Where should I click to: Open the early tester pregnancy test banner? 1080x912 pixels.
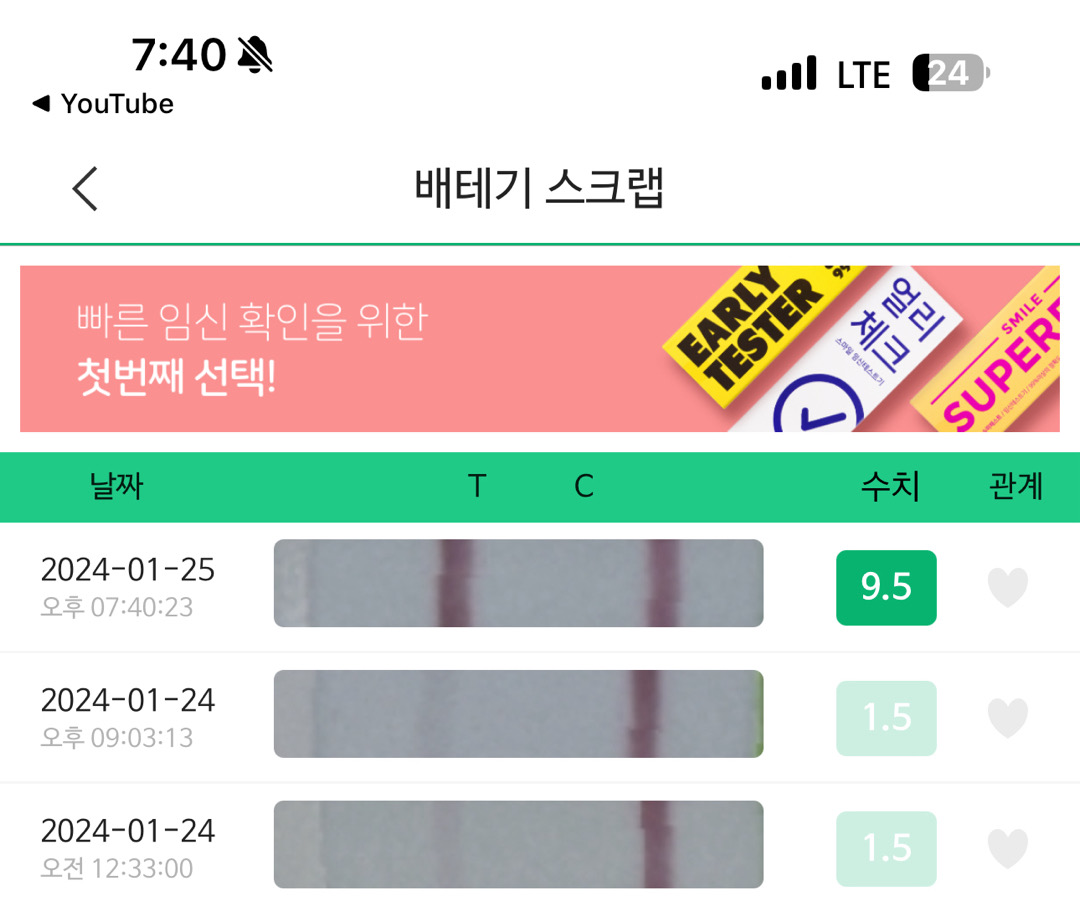click(539, 348)
